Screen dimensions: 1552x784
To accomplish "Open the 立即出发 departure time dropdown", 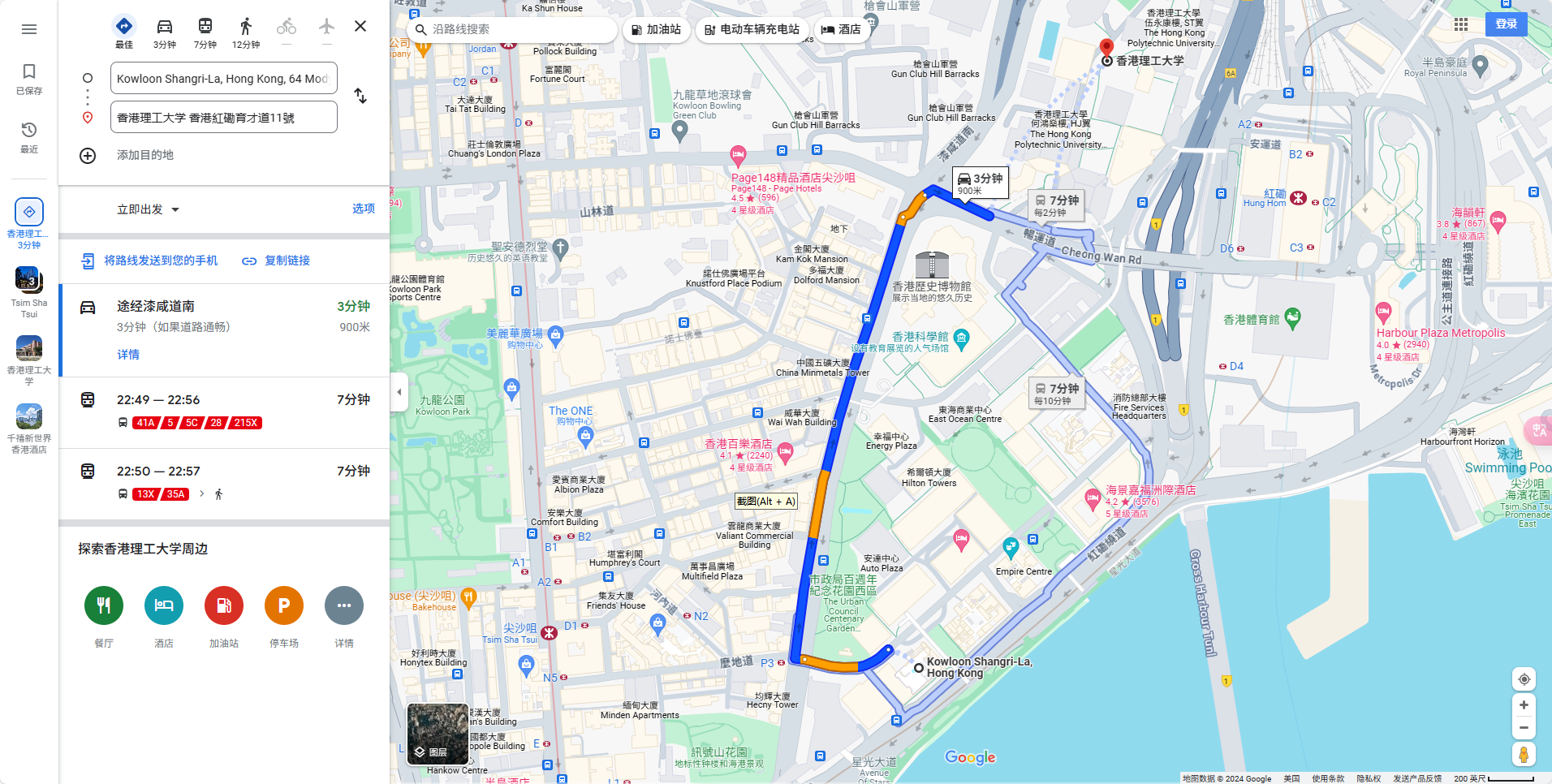I will click(147, 209).
